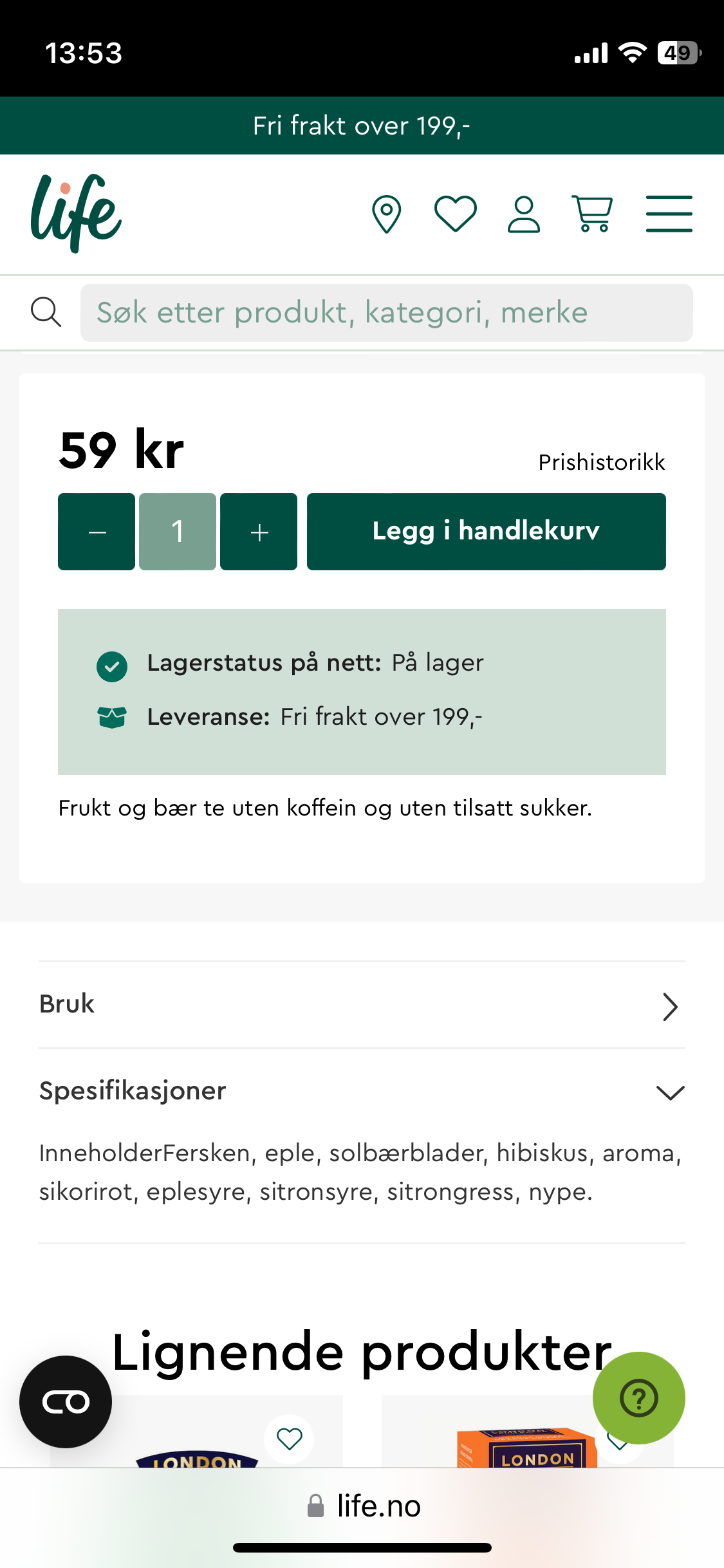Image resolution: width=724 pixels, height=1568 pixels.
Task: Expand the Bruk section
Action: (362, 1005)
